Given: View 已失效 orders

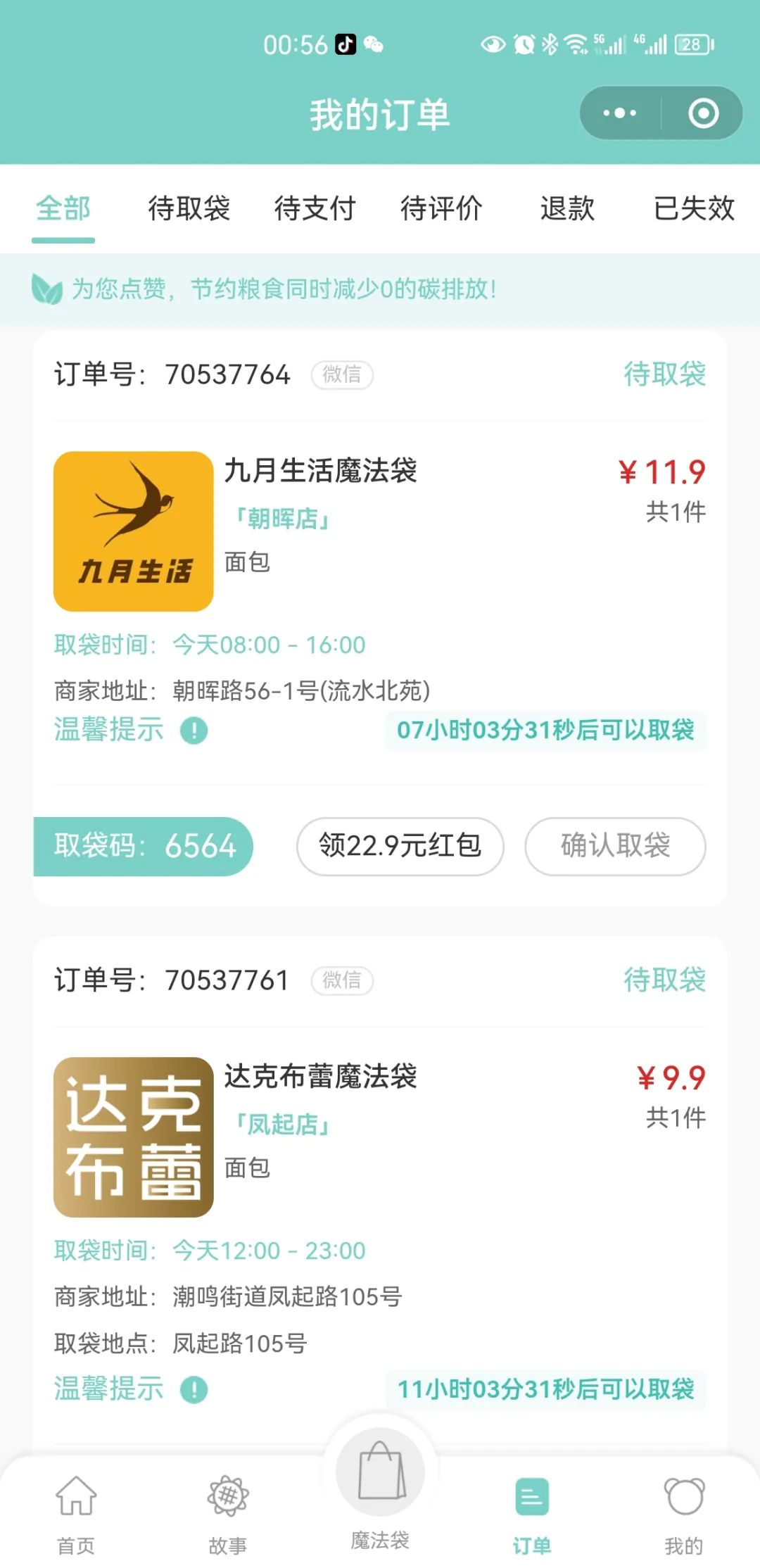Looking at the screenshot, I should pyautogui.click(x=693, y=208).
